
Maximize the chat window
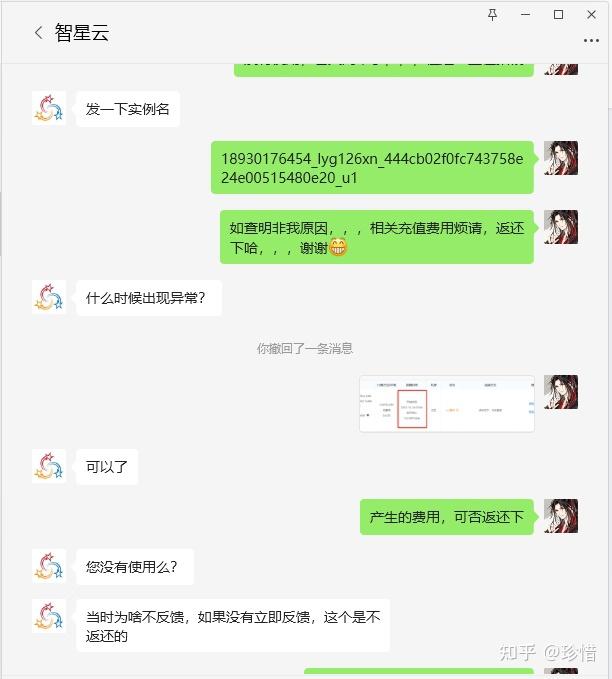(x=559, y=14)
